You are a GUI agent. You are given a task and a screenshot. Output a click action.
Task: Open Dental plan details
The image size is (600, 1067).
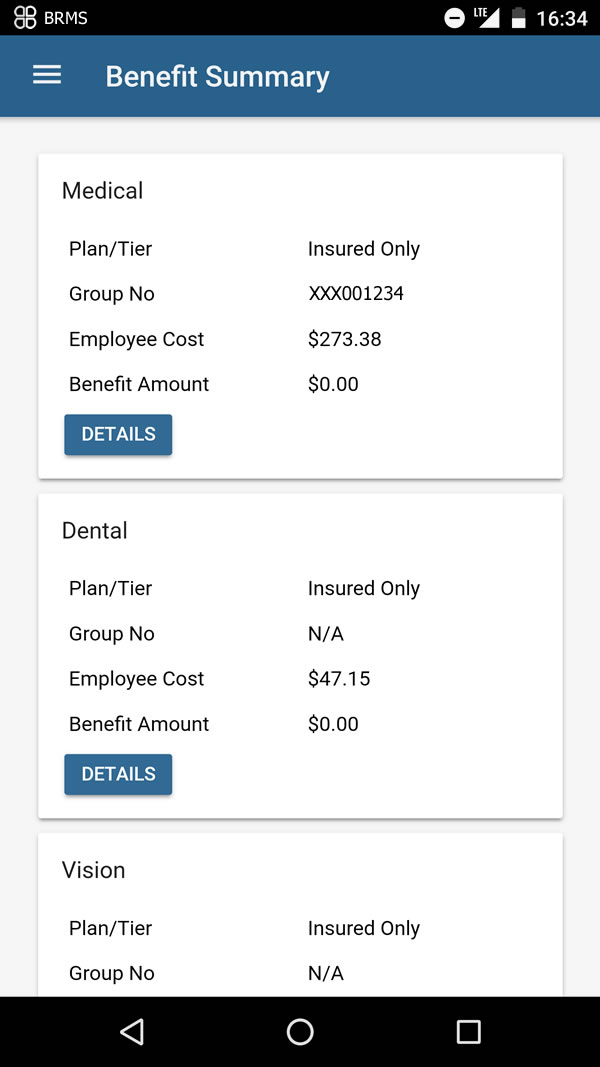118,774
